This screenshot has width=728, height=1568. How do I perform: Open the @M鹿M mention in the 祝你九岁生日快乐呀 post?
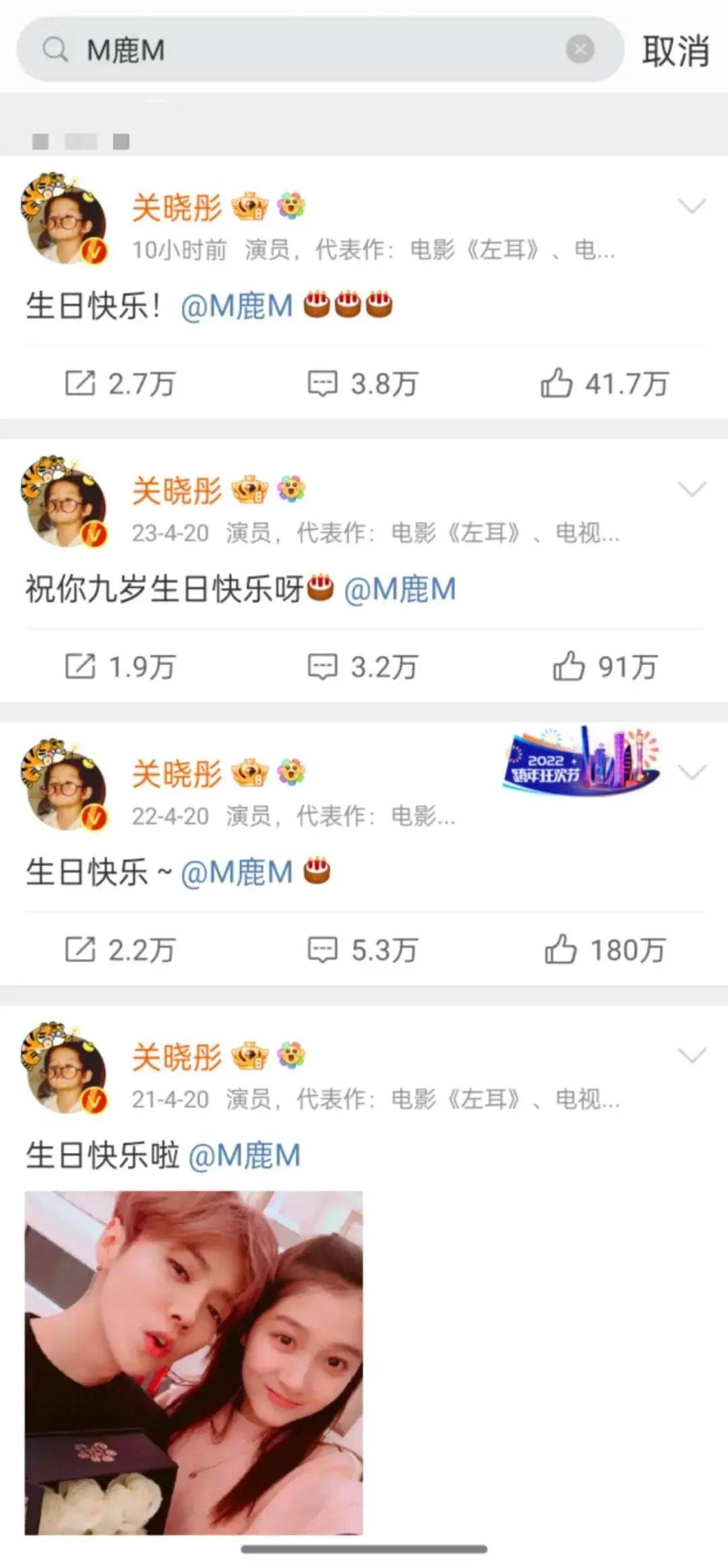(x=400, y=589)
